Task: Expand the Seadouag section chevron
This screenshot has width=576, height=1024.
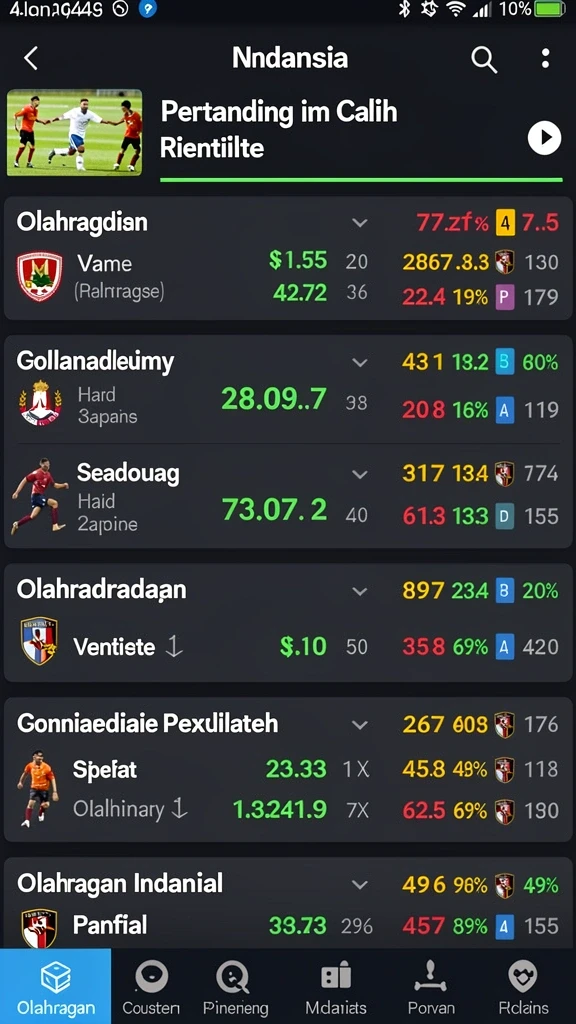Action: 360,475
